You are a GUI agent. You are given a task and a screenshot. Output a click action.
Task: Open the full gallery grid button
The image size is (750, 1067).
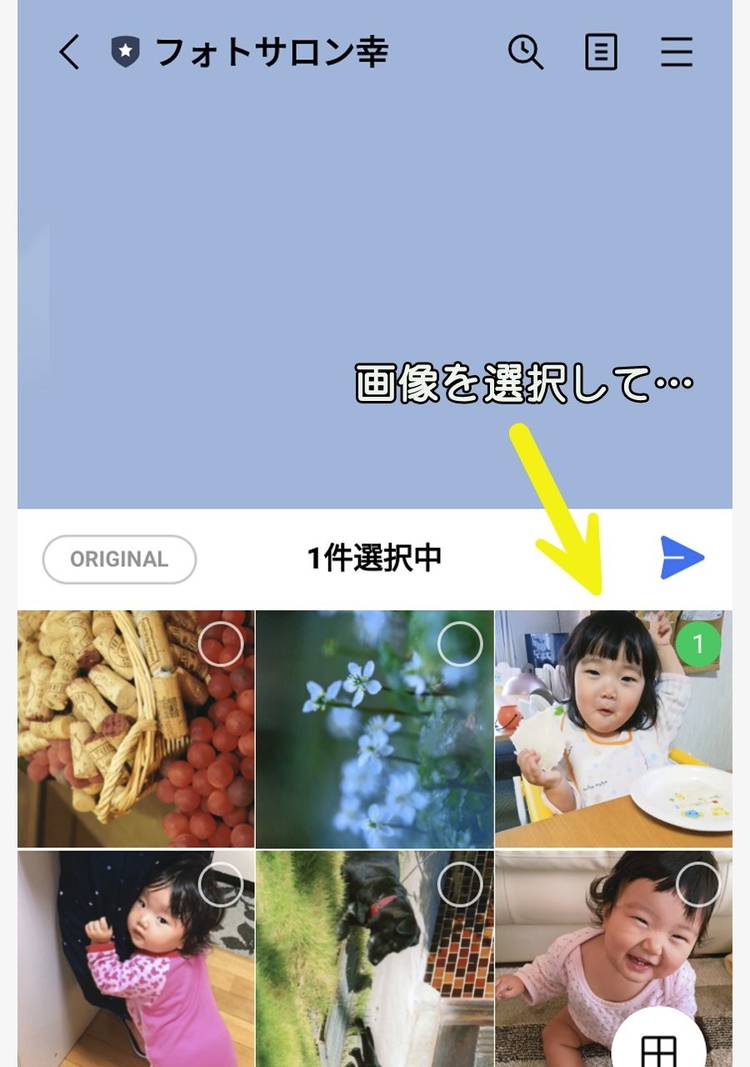pos(658,1045)
